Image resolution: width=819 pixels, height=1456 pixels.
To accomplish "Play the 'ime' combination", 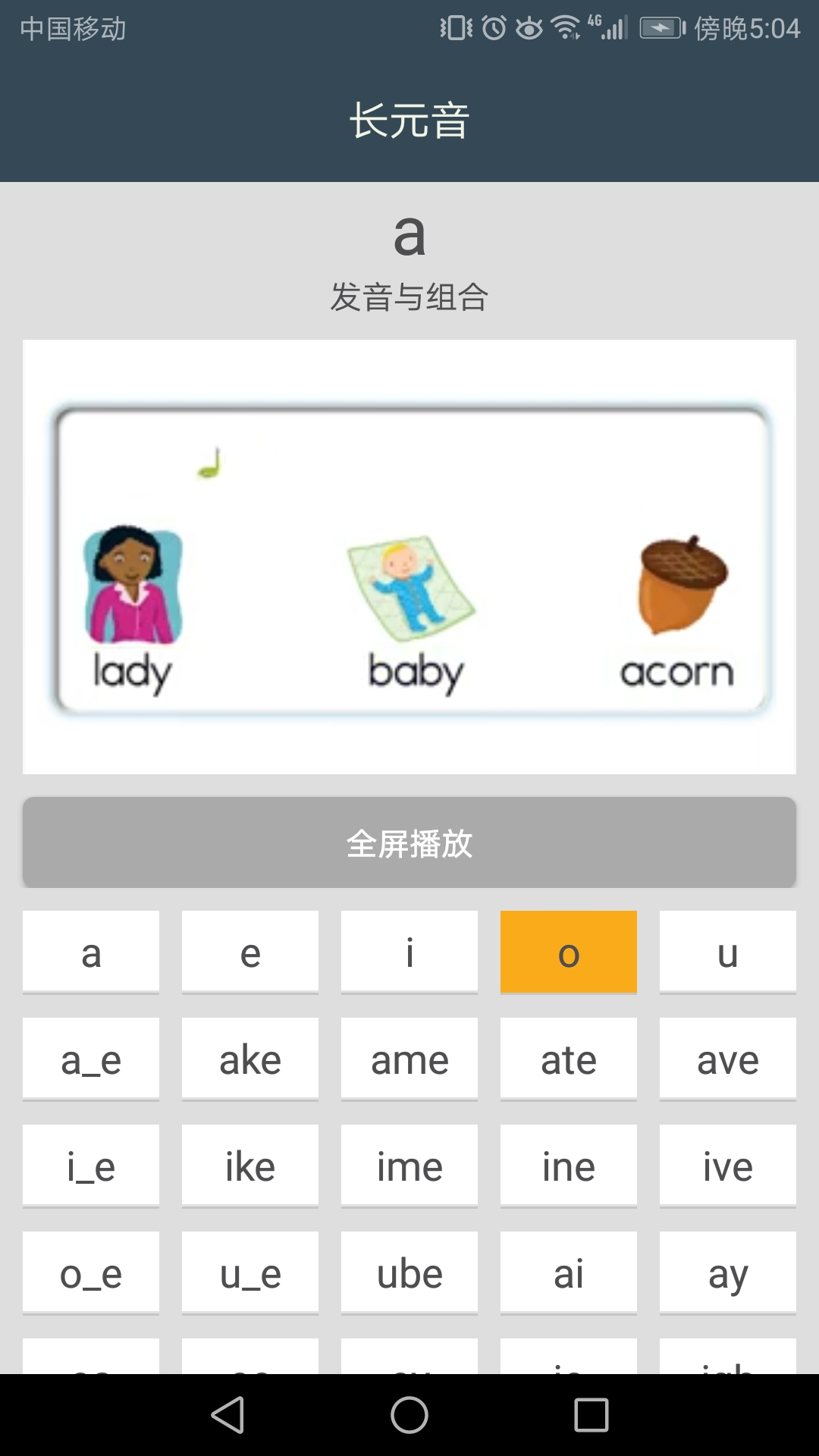I will tap(409, 1166).
